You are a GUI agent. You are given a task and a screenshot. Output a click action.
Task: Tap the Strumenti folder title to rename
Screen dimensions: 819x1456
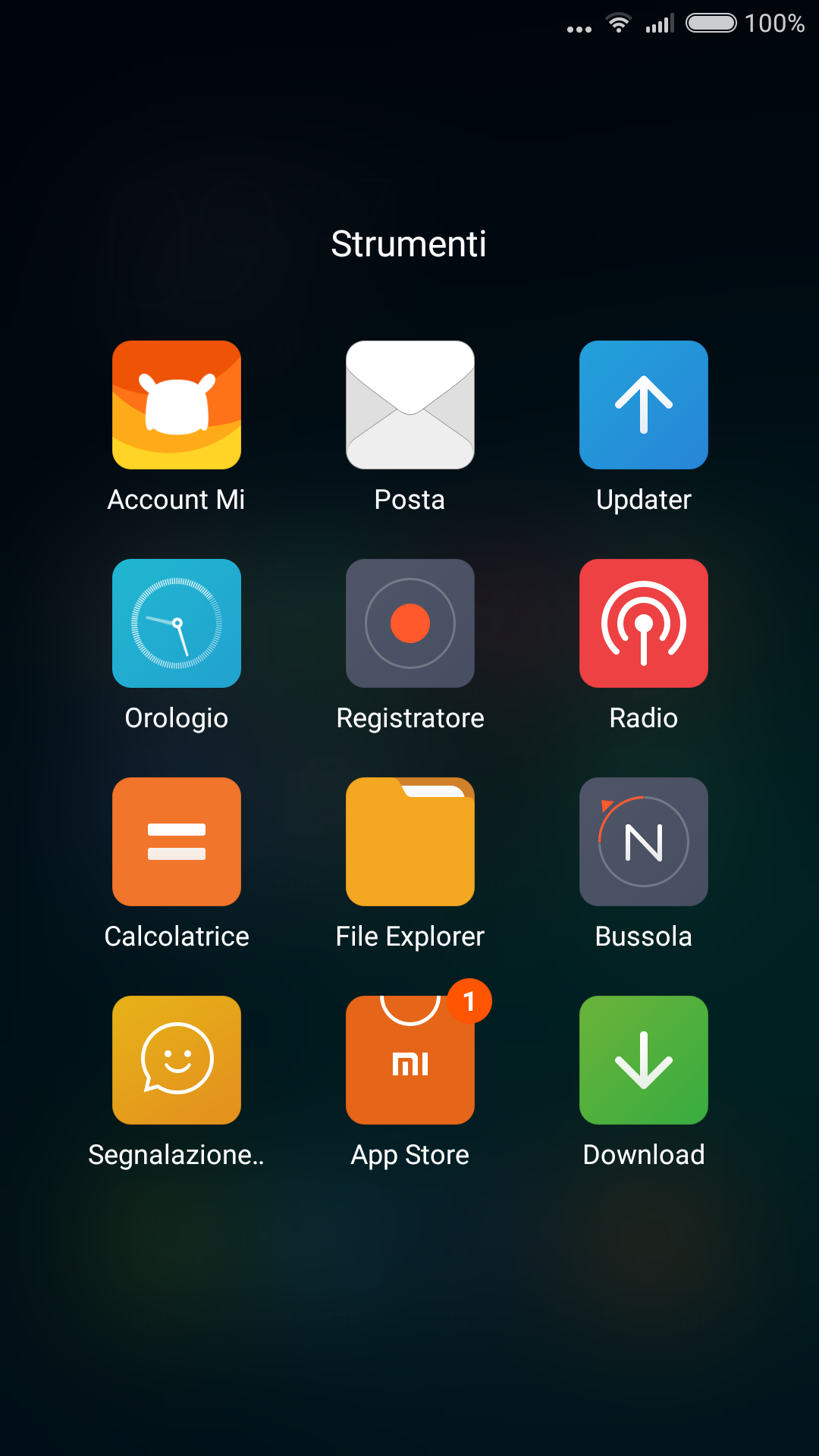pos(409,244)
